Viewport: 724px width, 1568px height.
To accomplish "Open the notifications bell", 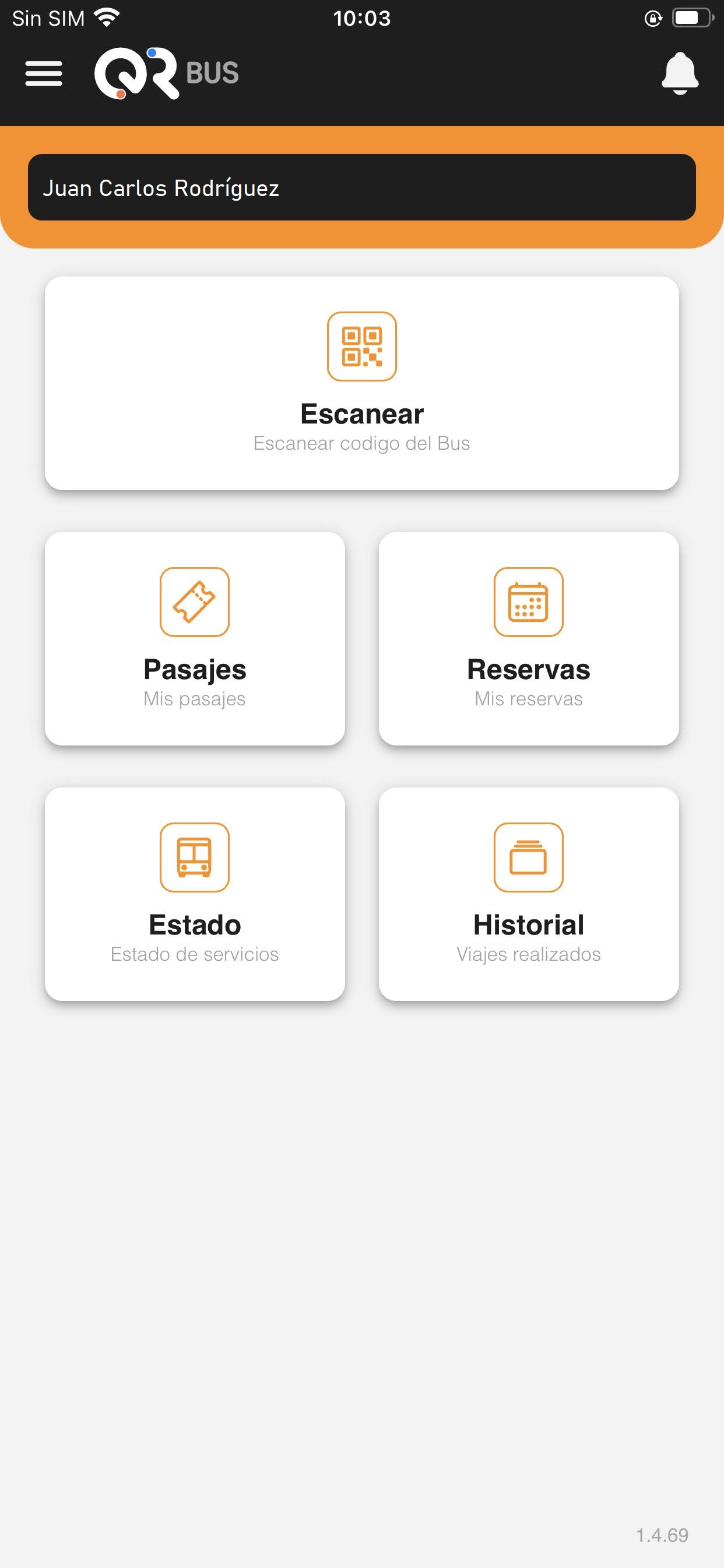I will [x=680, y=73].
